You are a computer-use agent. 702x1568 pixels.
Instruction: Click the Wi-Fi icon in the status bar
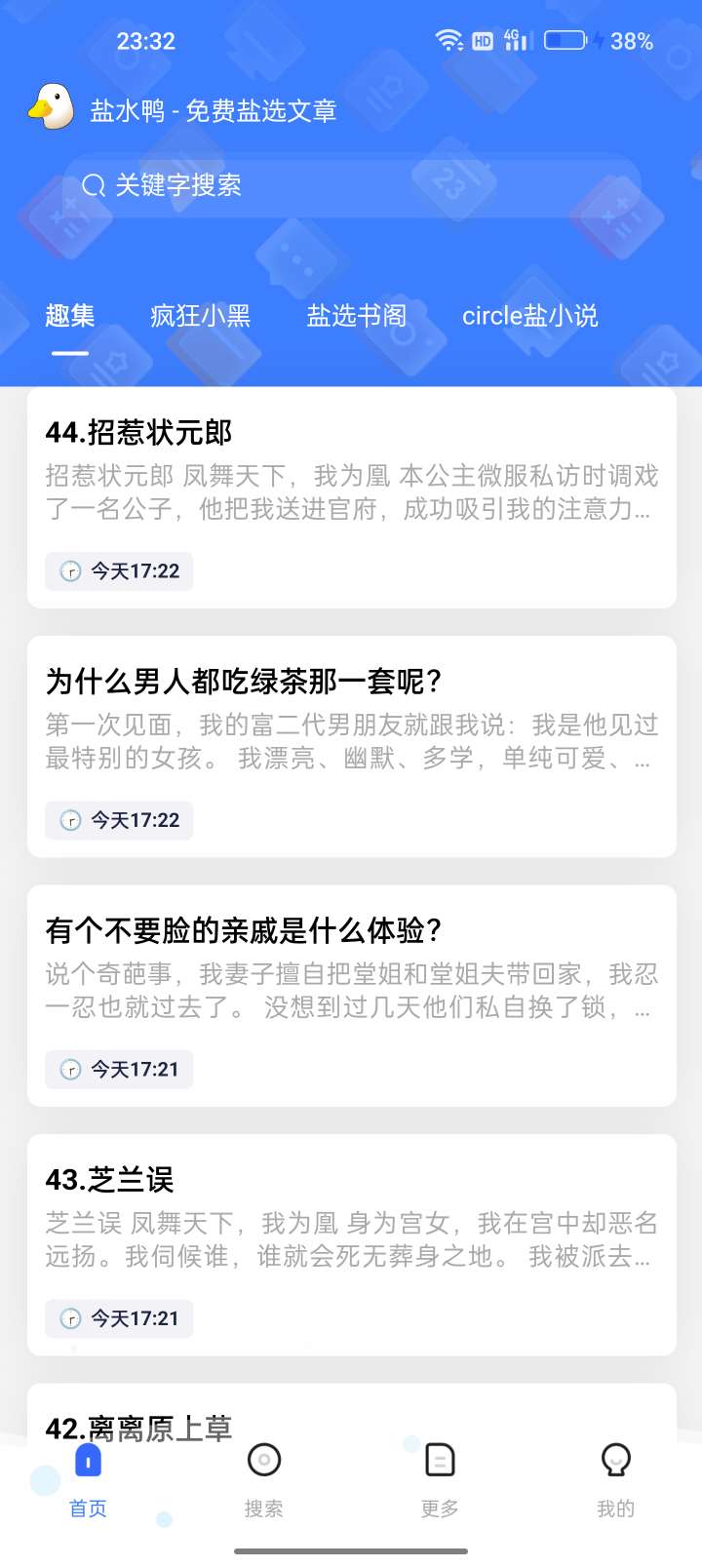[447, 40]
